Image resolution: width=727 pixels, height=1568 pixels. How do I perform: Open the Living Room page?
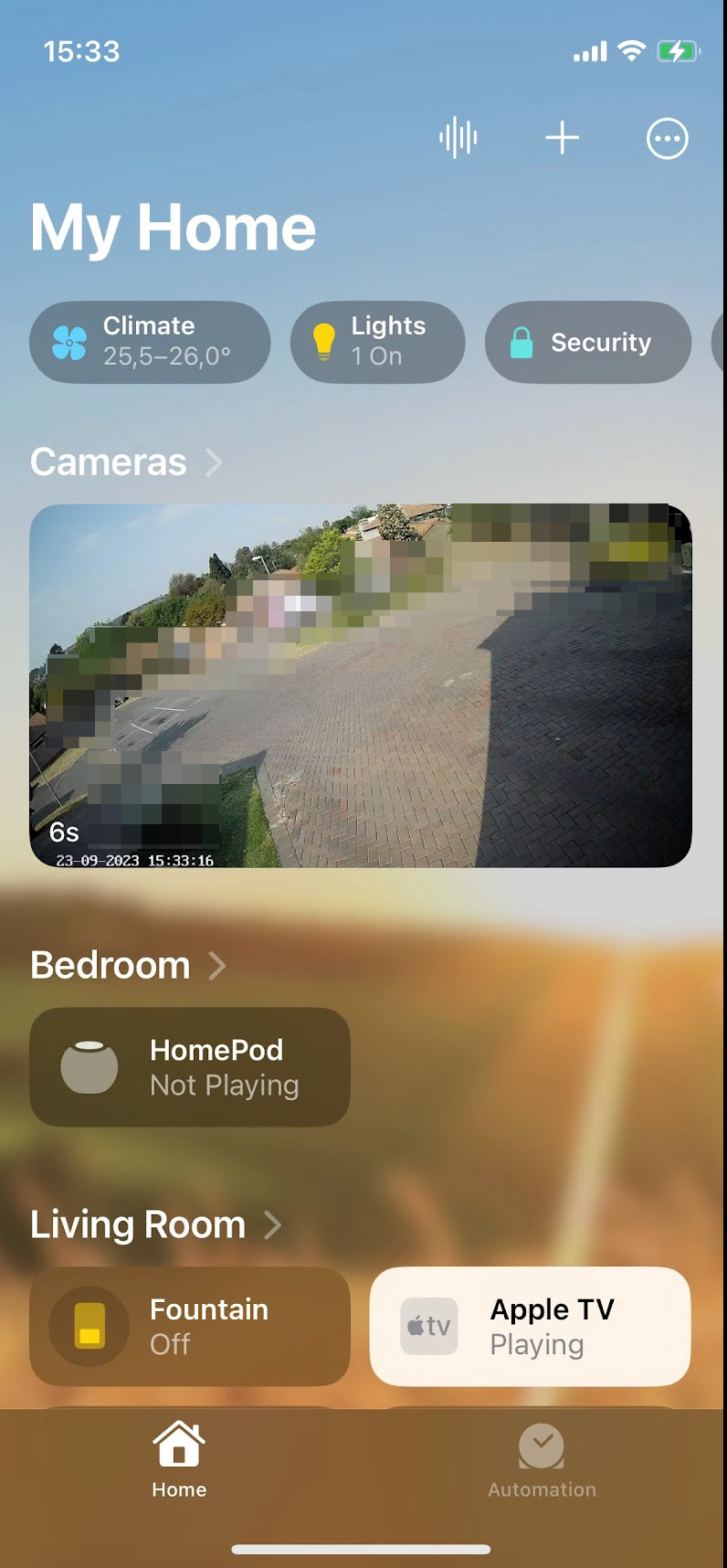(x=156, y=1225)
